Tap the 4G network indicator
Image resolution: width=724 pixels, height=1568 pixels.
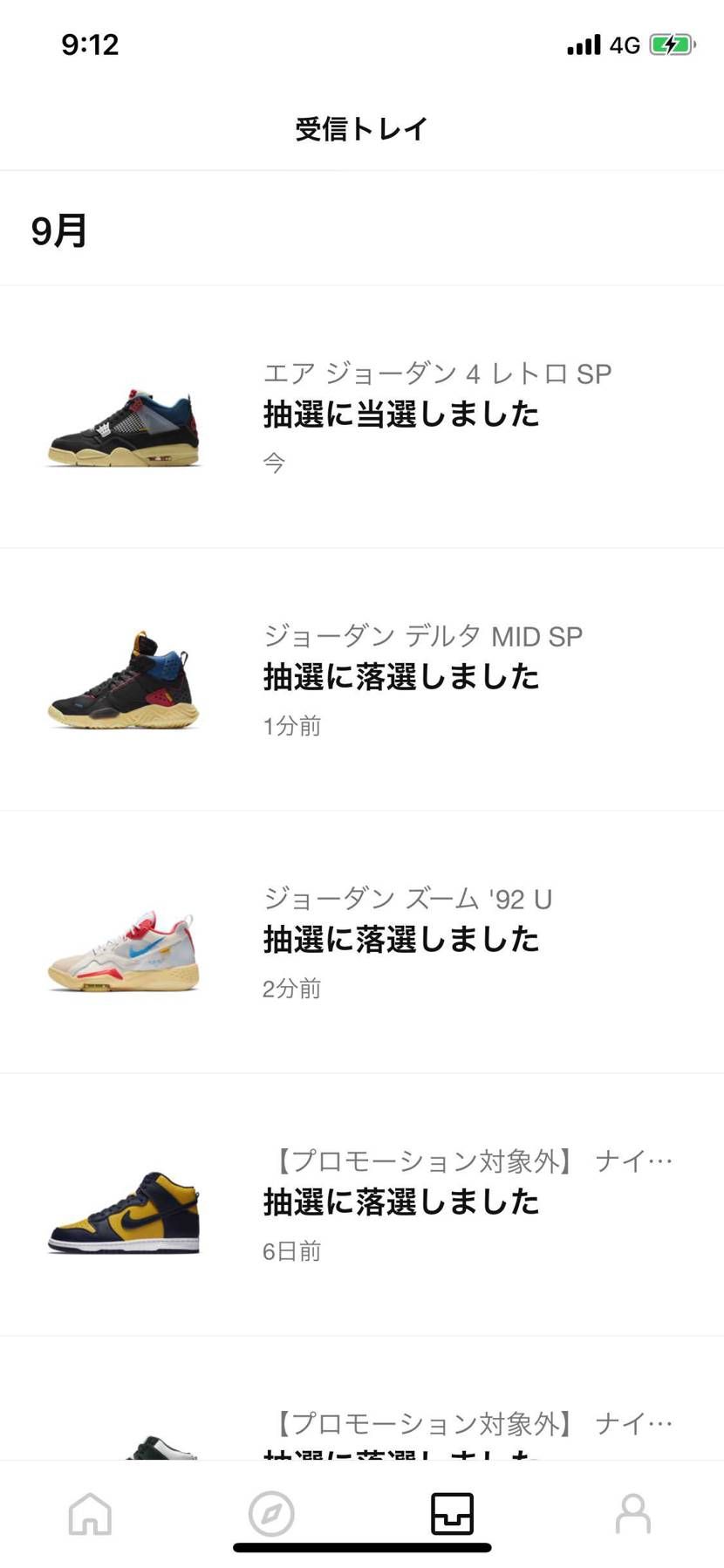pos(625,43)
